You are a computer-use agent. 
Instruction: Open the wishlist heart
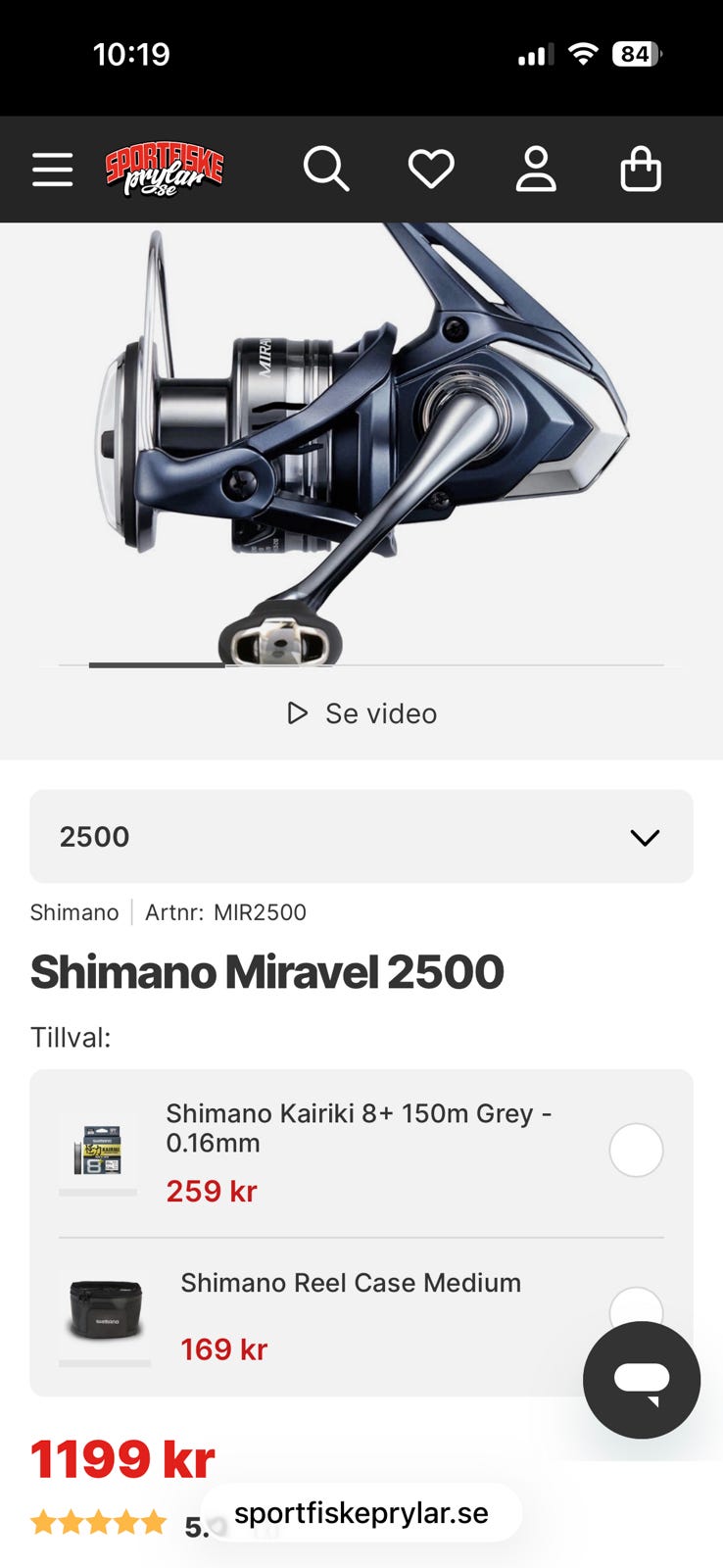pyautogui.click(x=431, y=170)
